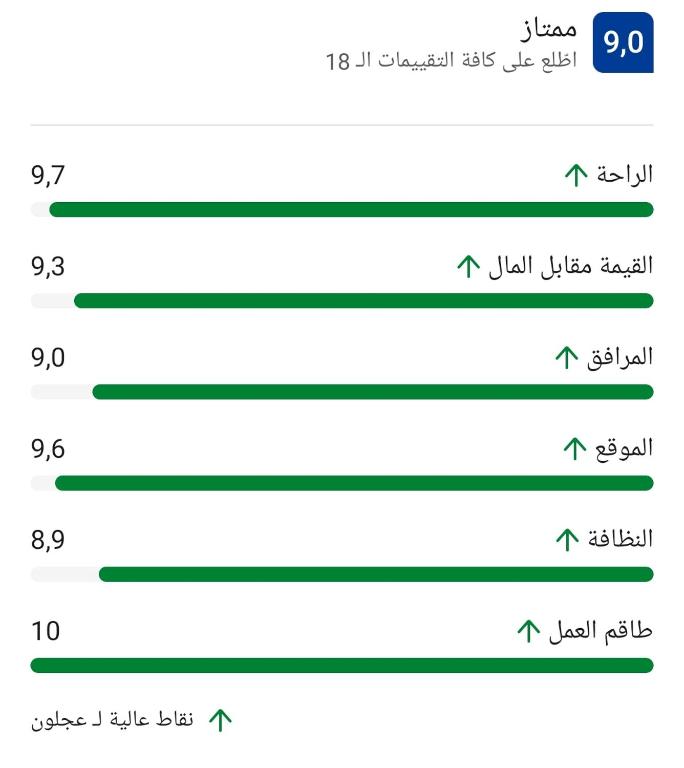Open all 18 guest reviews
This screenshot has width=684, height=768.
pos(452,60)
